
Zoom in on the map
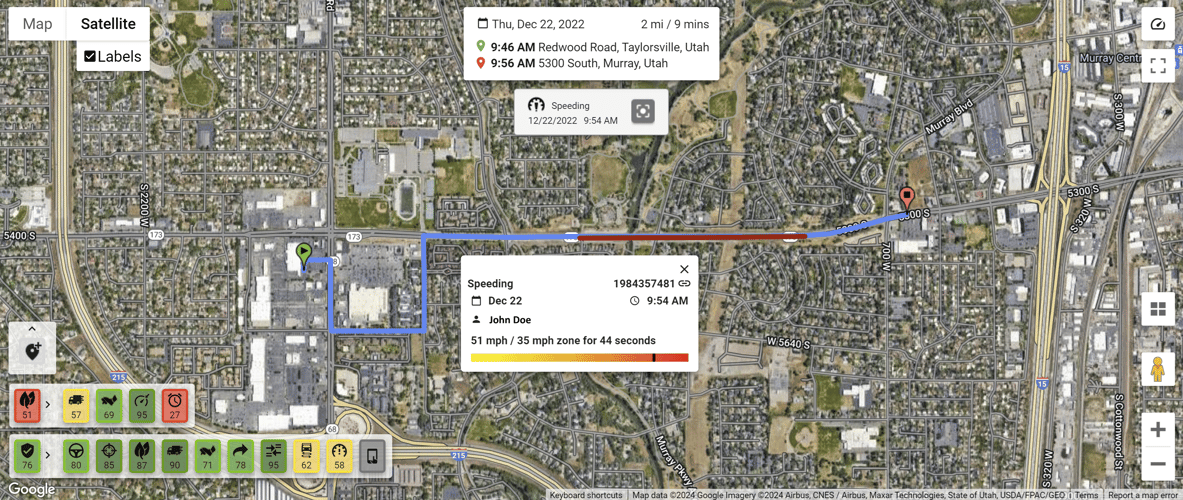tap(1158, 430)
